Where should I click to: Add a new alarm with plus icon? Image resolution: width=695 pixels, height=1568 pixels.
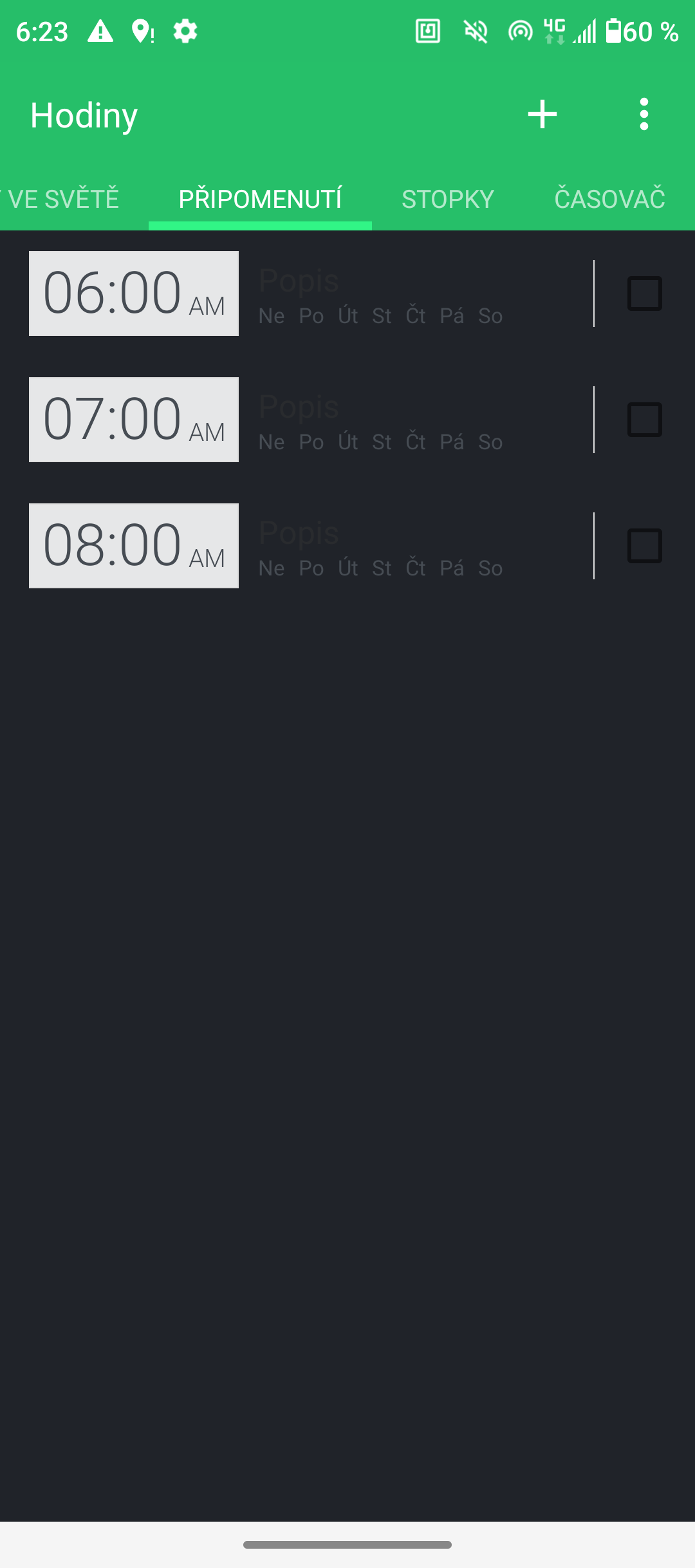click(542, 115)
